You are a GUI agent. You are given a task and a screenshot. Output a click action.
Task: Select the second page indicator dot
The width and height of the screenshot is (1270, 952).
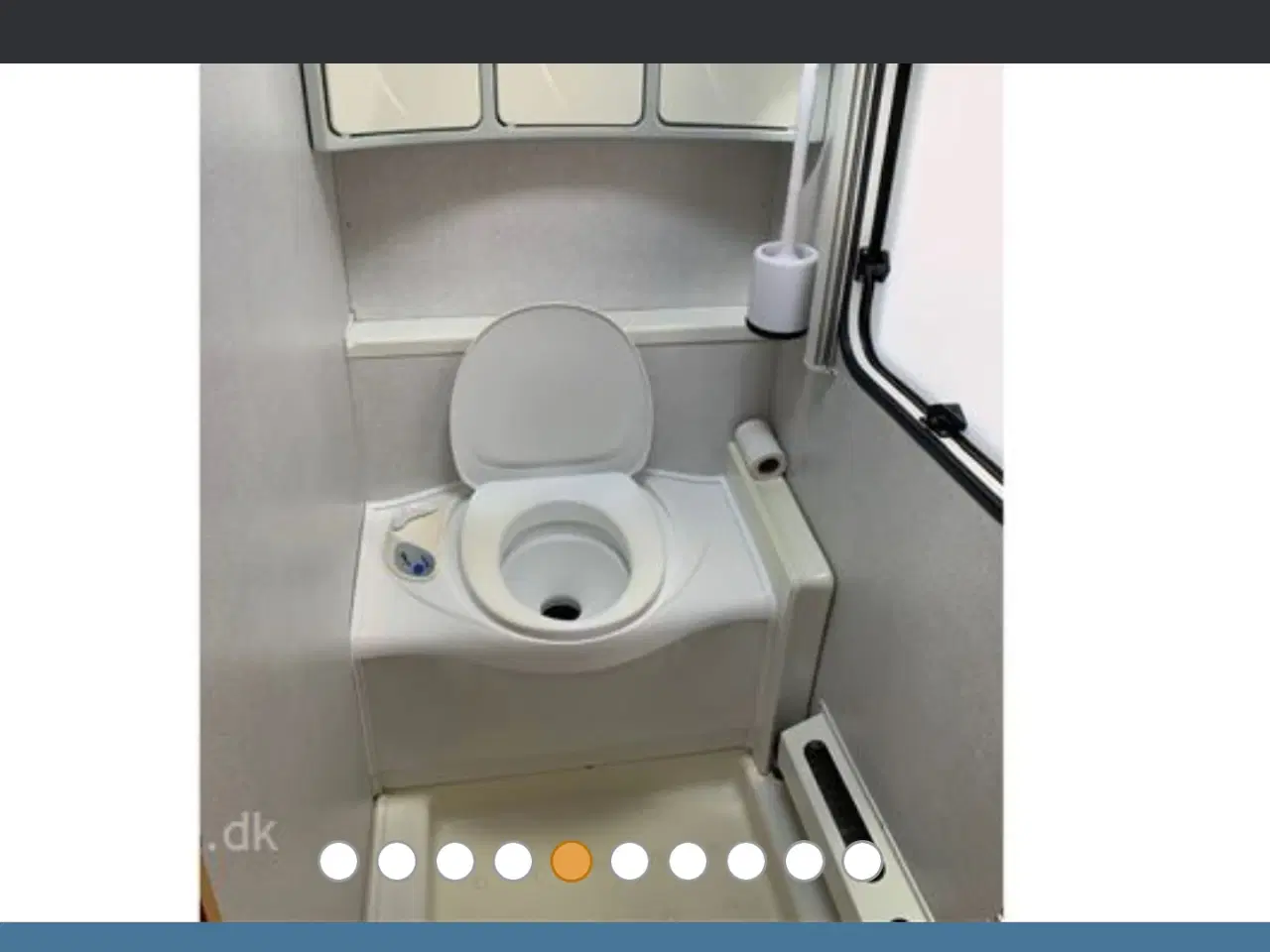point(397,862)
